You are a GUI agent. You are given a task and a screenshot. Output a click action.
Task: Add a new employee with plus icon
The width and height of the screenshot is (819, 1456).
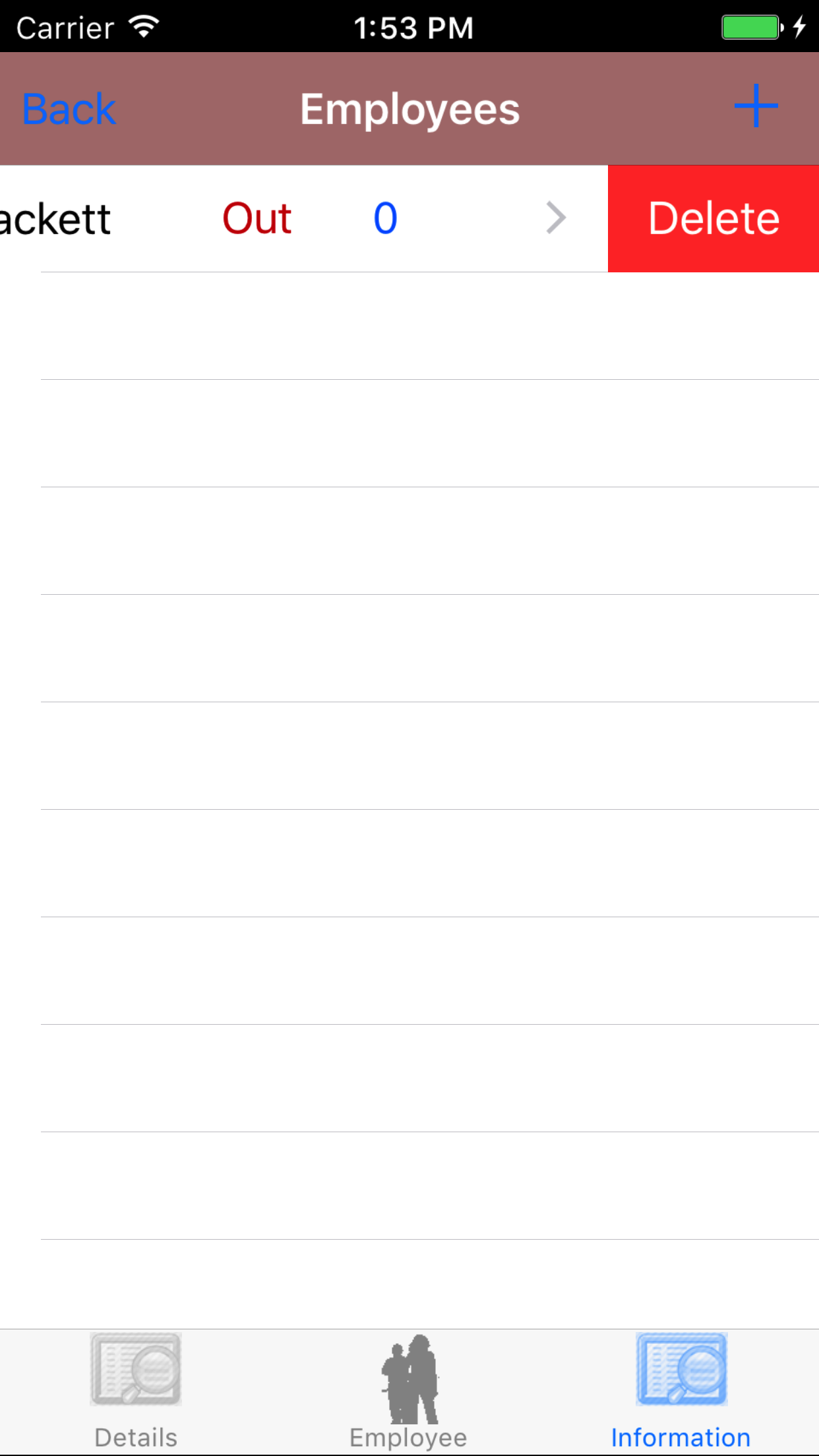coord(756,106)
